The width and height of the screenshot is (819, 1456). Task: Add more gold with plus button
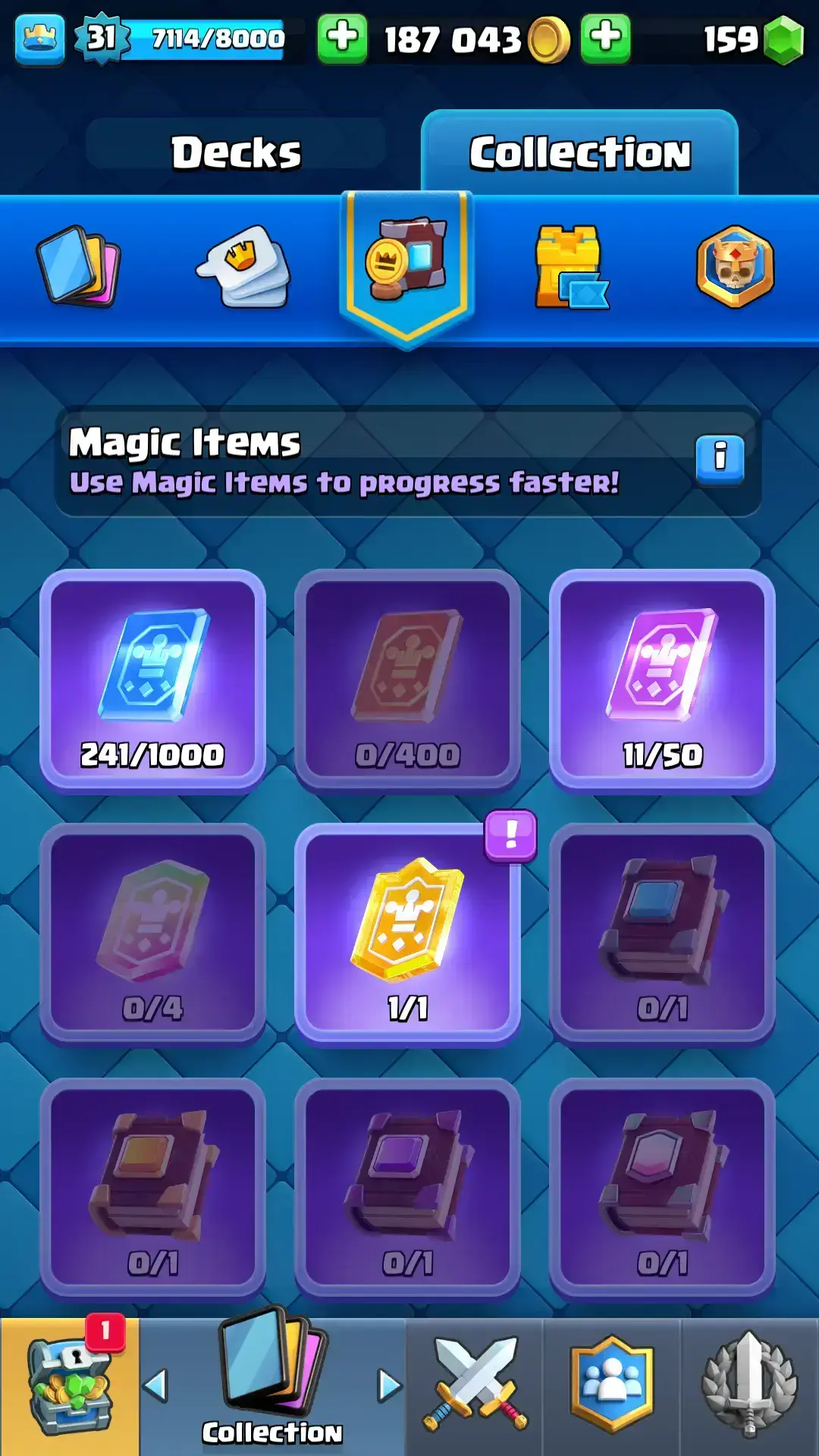tap(605, 37)
